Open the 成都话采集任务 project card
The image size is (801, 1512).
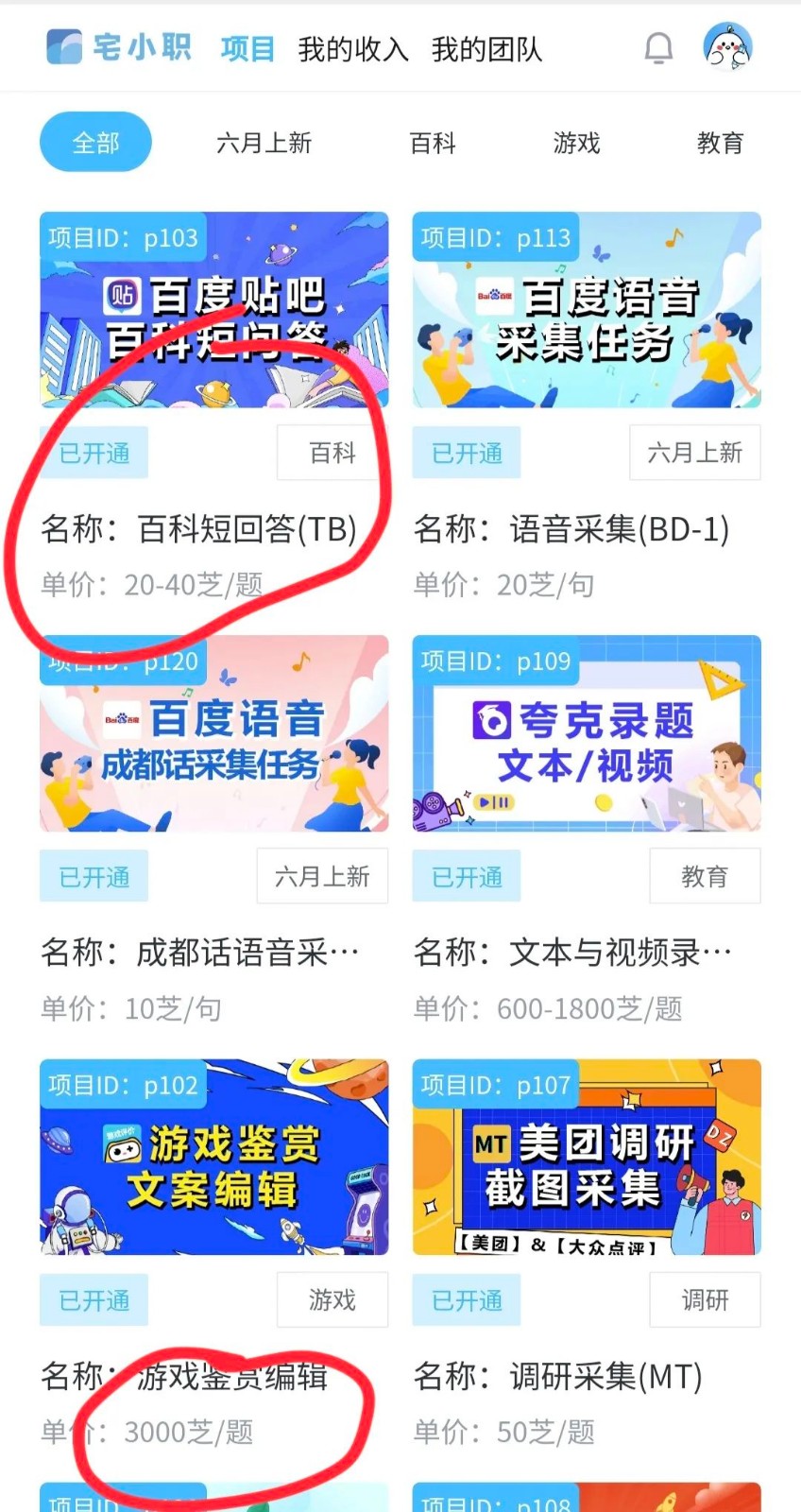point(213,734)
